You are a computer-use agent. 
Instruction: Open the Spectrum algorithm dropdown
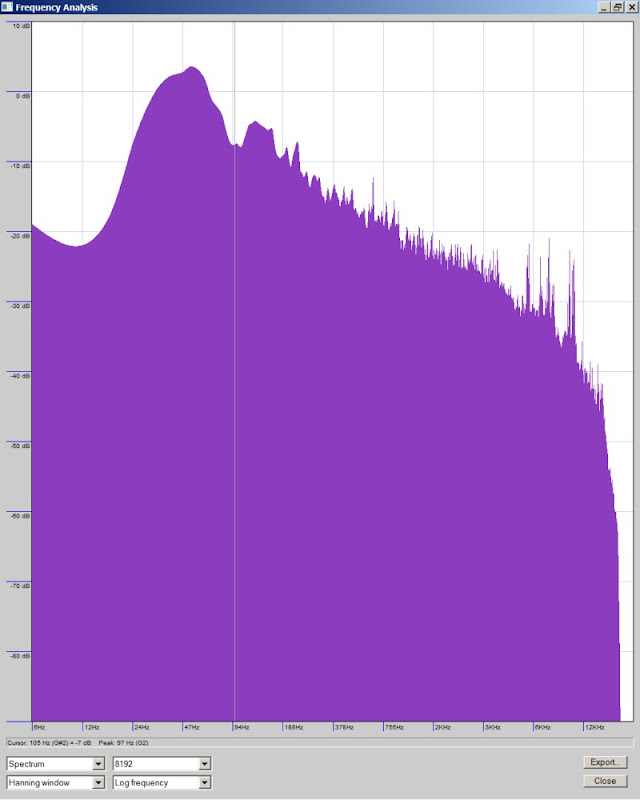pos(55,764)
